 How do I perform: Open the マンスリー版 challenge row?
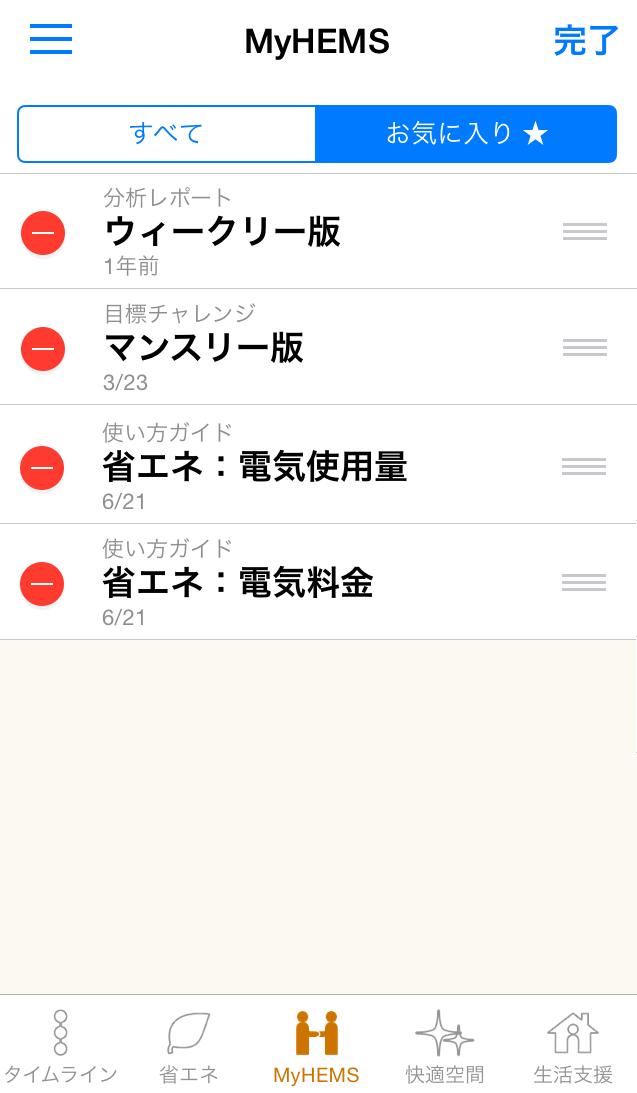pos(300,348)
